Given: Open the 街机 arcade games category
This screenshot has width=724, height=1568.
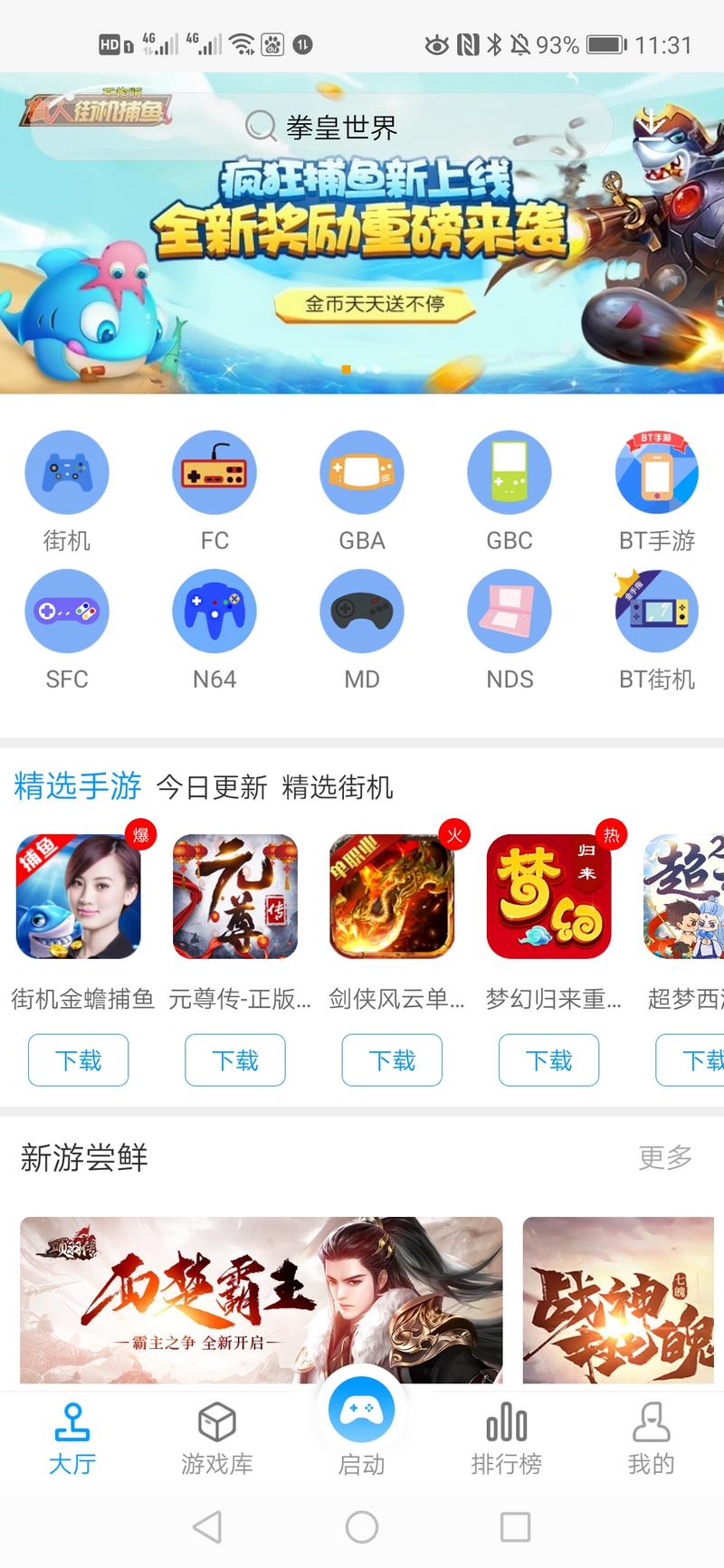Looking at the screenshot, I should click(x=67, y=471).
